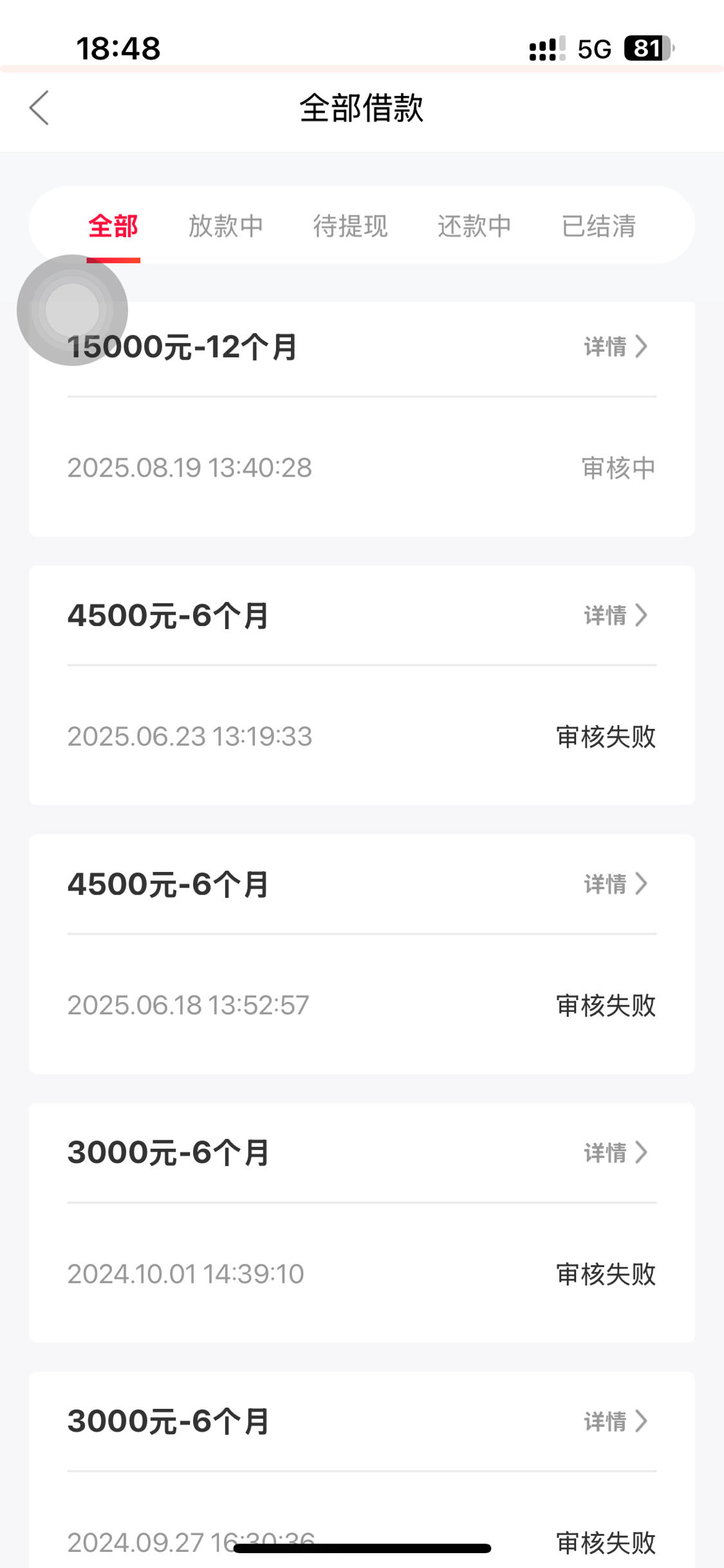The height and width of the screenshot is (1568, 724).
Task: View 详情 of the 2025.06.23 loan
Action: pos(616,615)
